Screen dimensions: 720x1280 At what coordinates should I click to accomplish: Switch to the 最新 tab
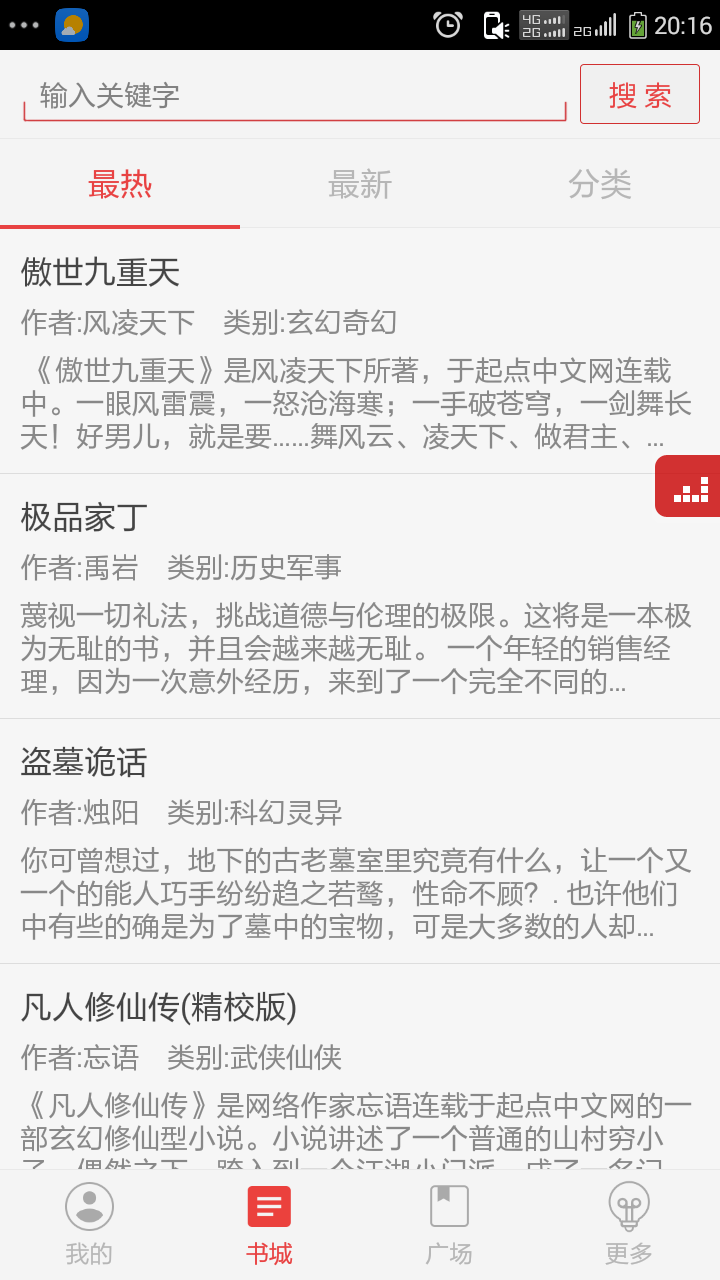point(360,185)
